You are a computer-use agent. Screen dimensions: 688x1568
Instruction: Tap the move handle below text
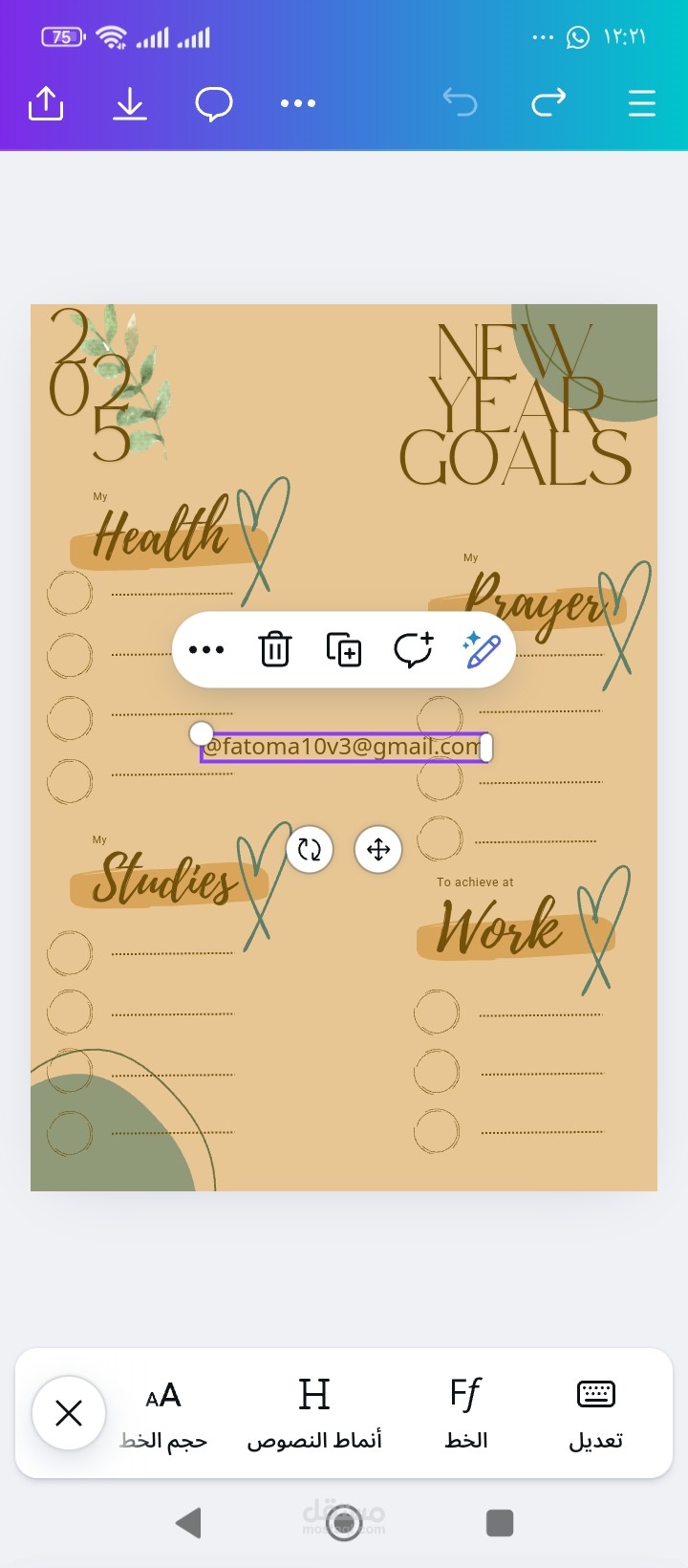pyautogui.click(x=378, y=849)
